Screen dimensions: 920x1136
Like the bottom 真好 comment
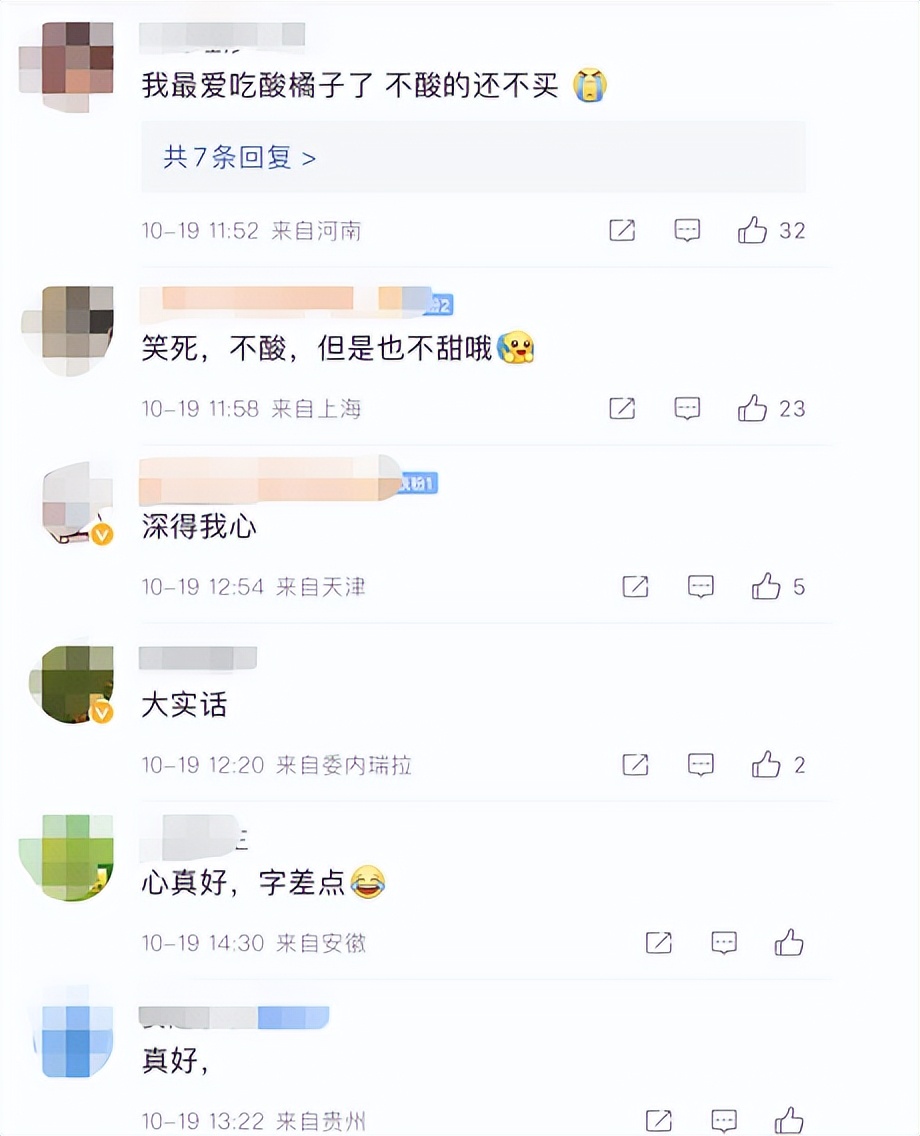789,1119
